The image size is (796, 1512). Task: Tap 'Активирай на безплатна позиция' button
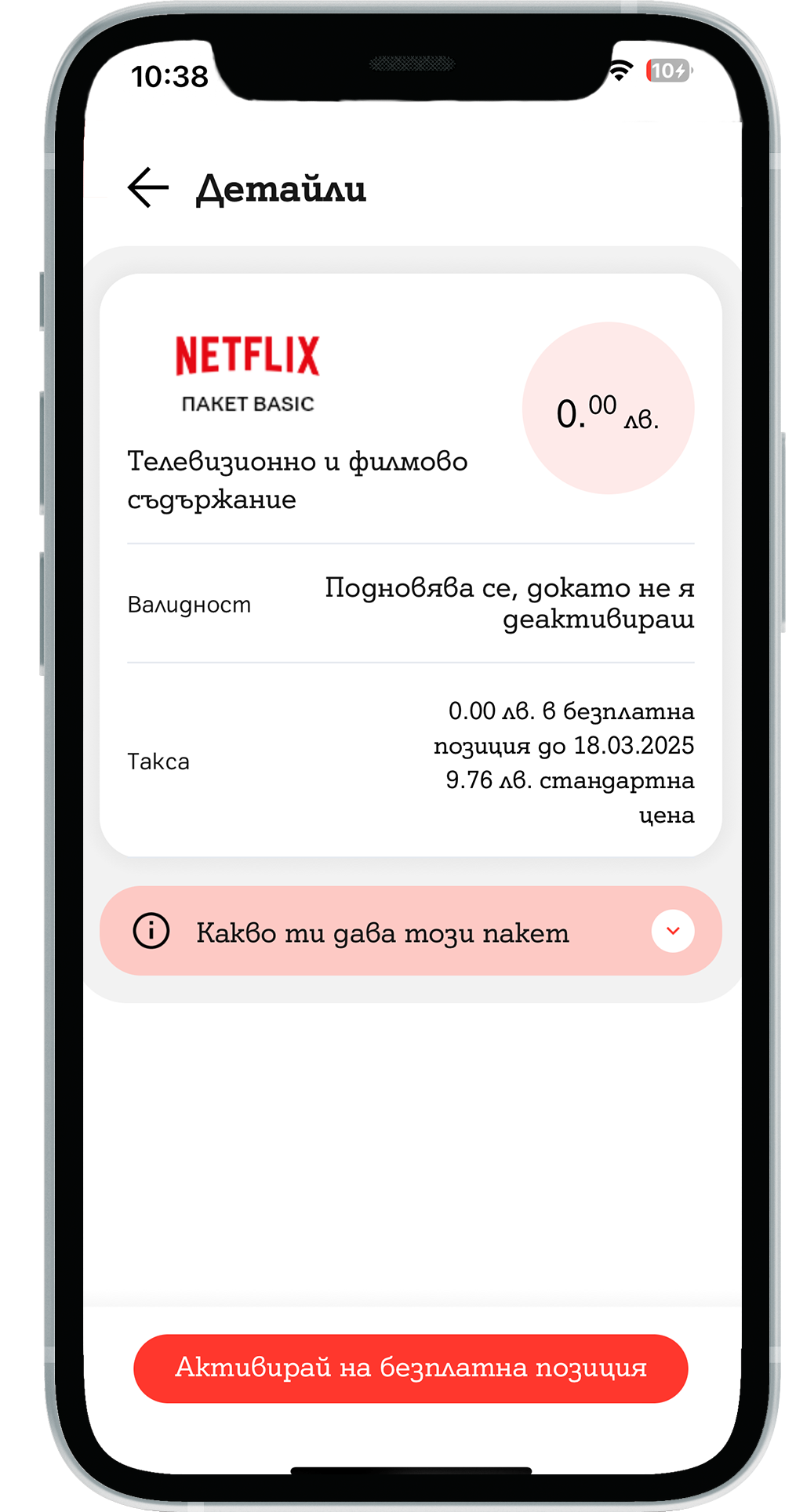tap(410, 1368)
